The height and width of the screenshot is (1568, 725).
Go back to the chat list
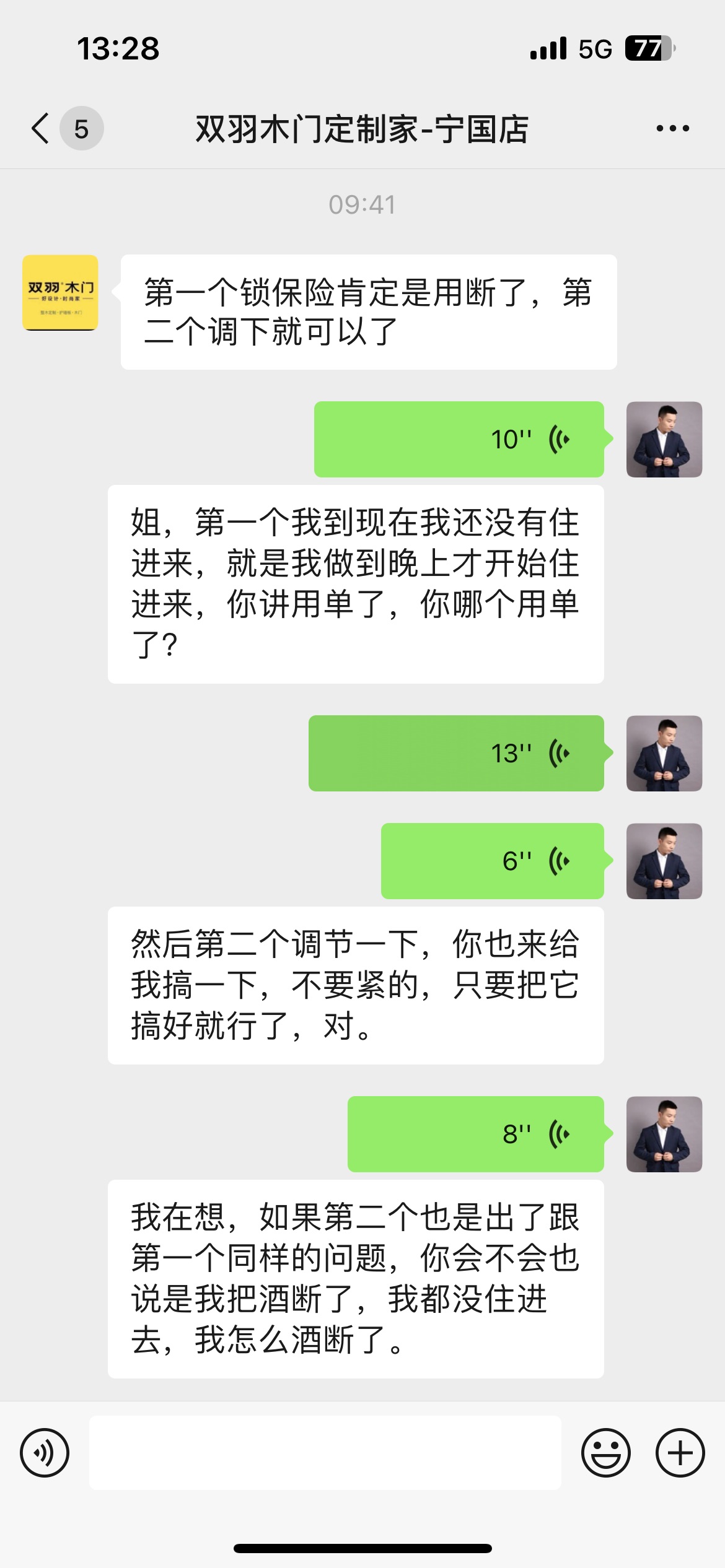(x=42, y=129)
